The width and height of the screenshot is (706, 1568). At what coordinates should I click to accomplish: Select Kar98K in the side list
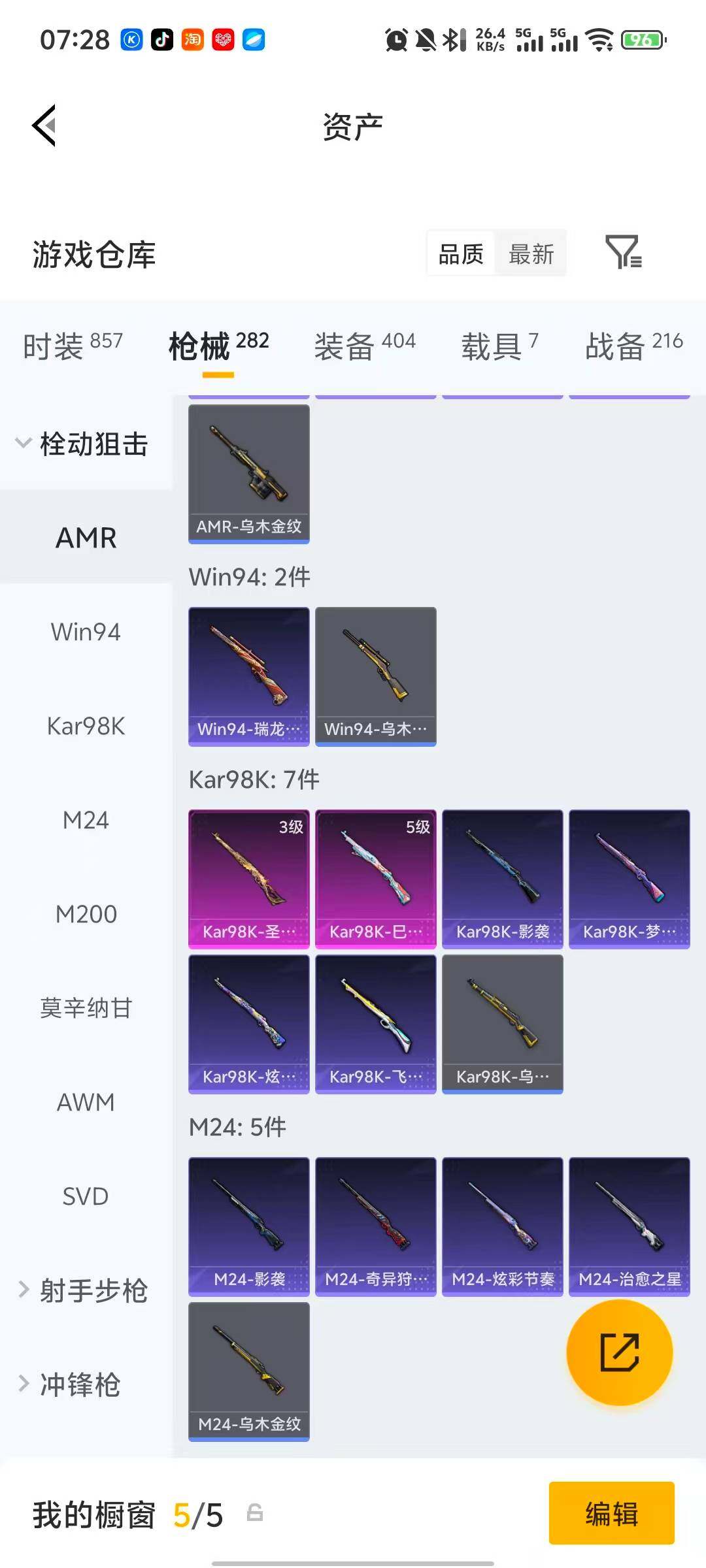pyautogui.click(x=86, y=726)
